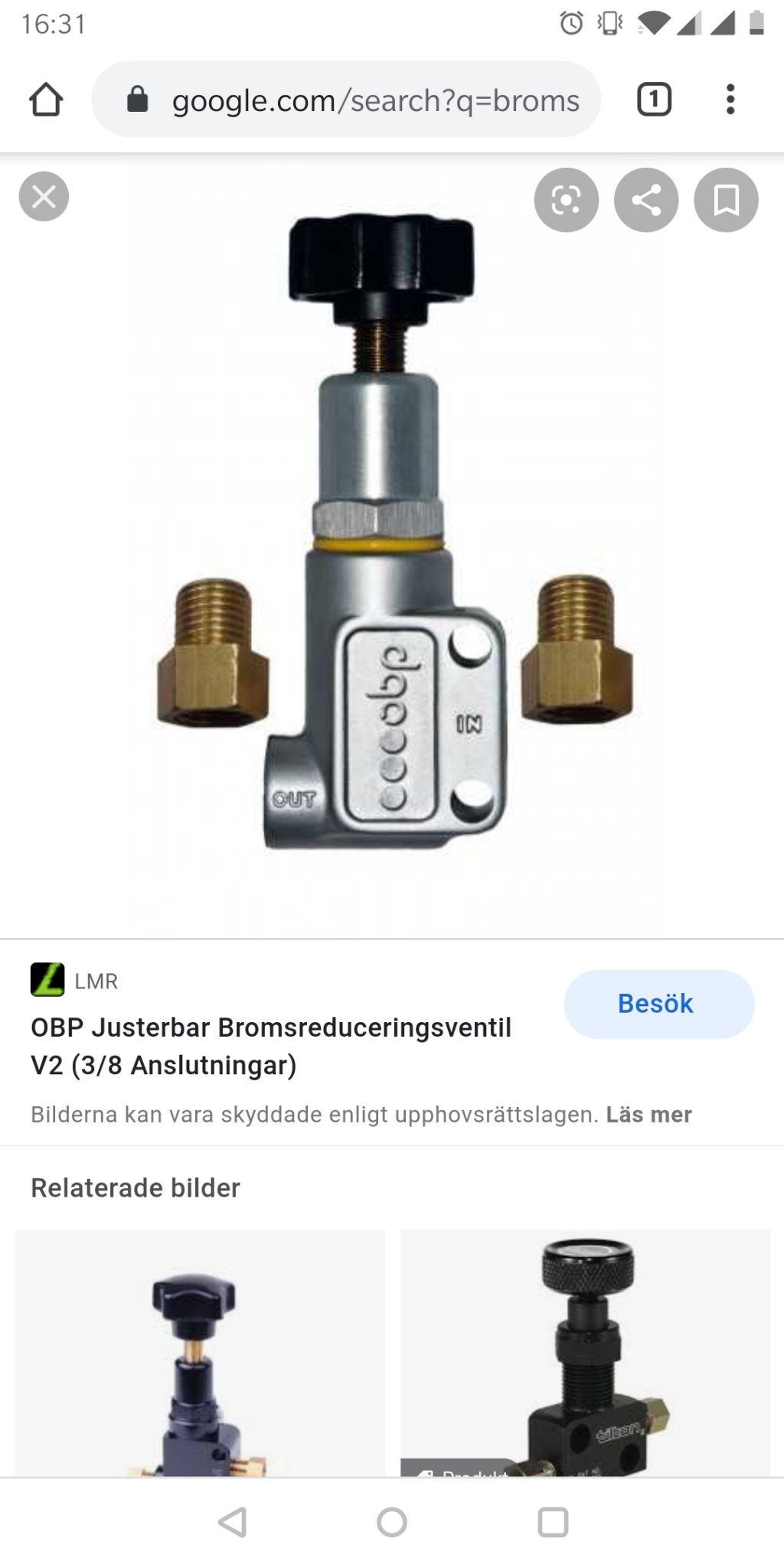Viewport: 784px width, 1568px height.
Task: Save image to collection with bookmark icon
Action: coord(726,200)
